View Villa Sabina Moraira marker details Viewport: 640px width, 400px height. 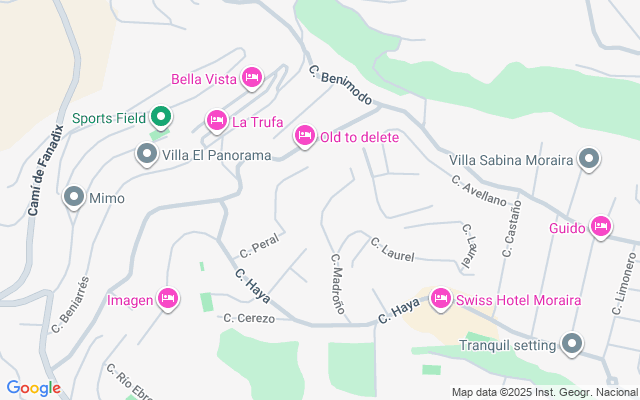point(589,160)
